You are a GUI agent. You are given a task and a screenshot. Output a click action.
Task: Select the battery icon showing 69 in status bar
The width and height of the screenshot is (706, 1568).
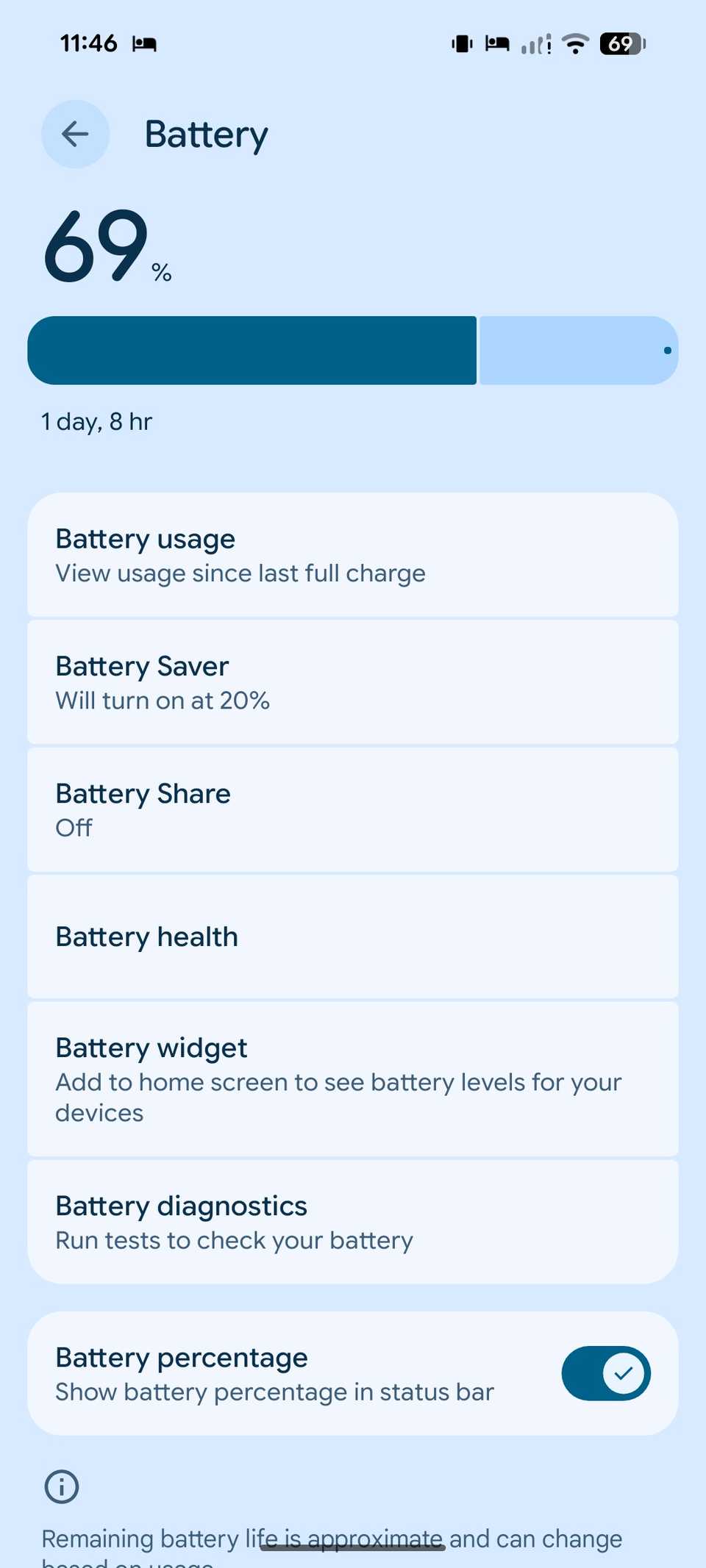click(x=618, y=44)
